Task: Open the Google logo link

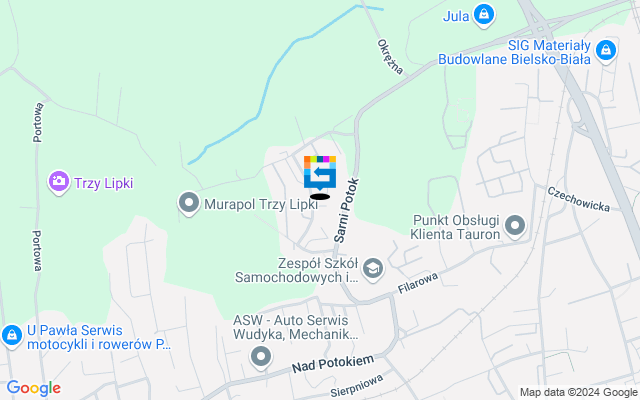Action: pyautogui.click(x=34, y=388)
